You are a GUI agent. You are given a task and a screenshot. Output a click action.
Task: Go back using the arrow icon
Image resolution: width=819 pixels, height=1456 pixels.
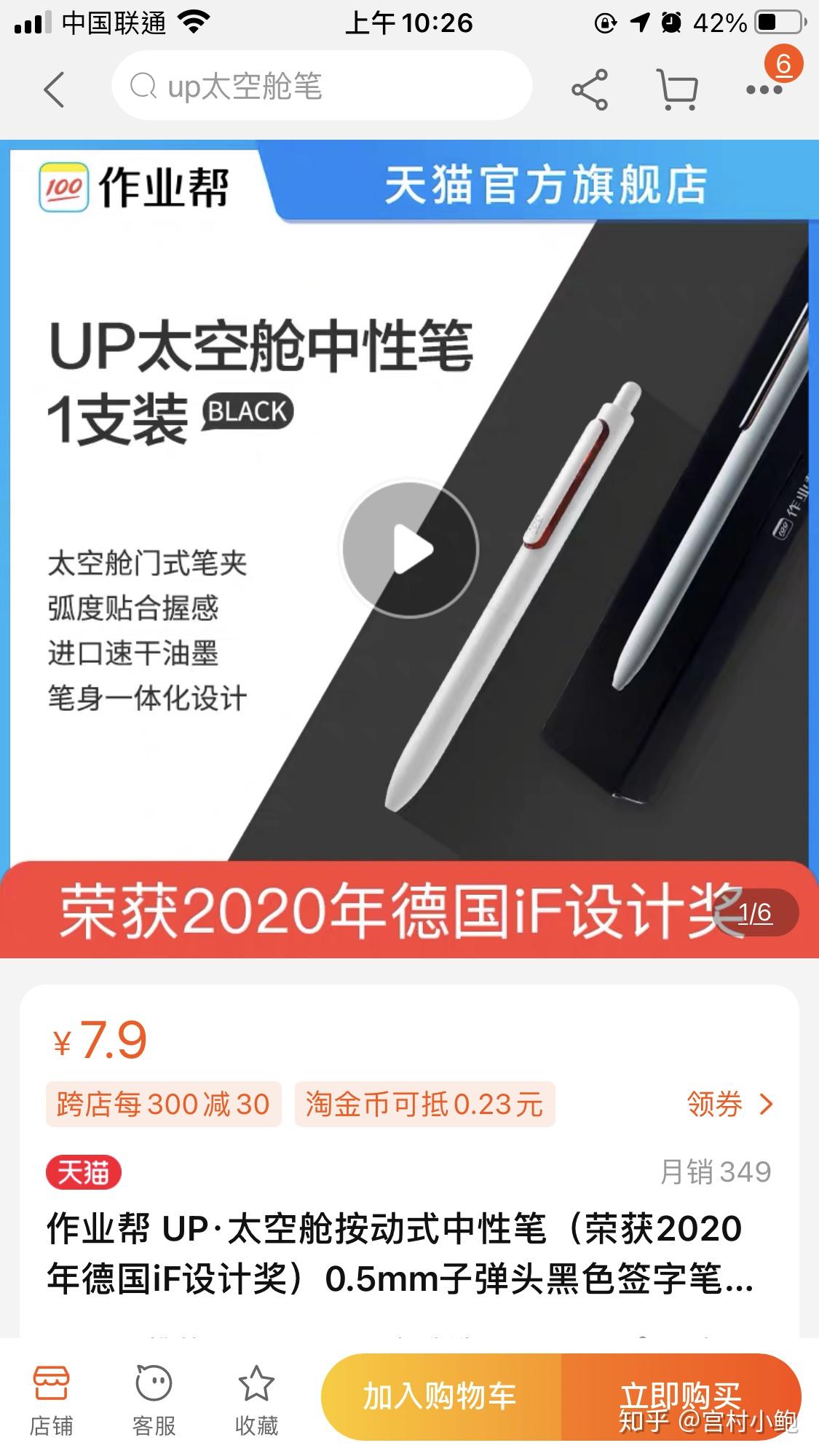[x=54, y=89]
